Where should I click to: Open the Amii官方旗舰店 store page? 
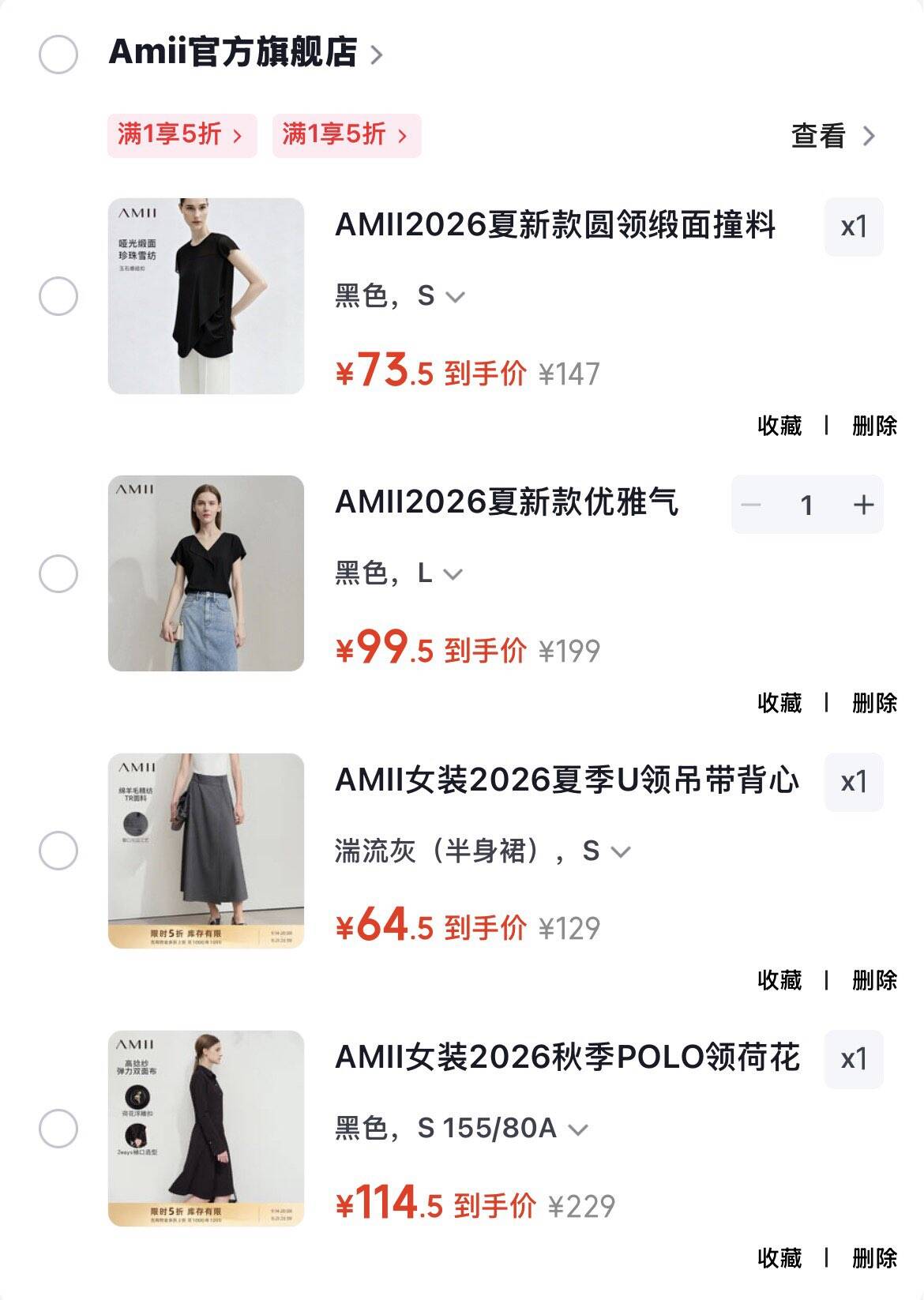click(x=245, y=53)
